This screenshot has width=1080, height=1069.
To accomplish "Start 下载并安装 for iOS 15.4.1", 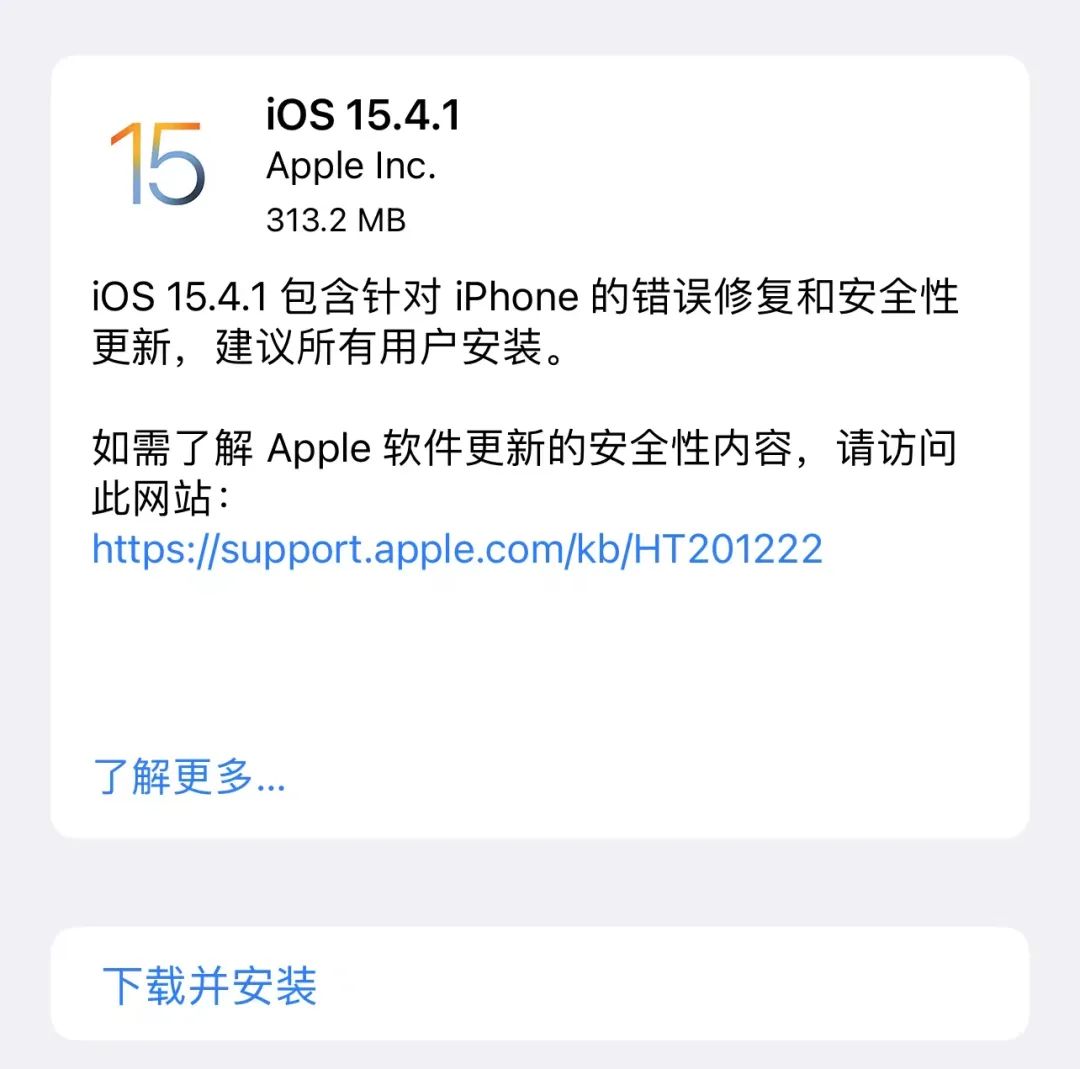I will pyautogui.click(x=210, y=985).
